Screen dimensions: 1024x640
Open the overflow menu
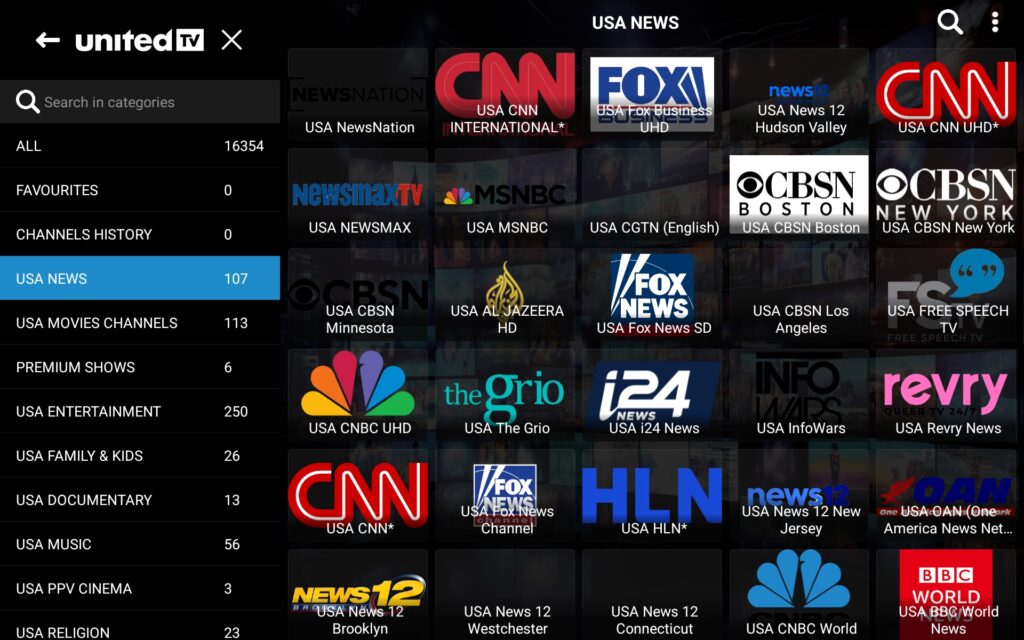coord(994,22)
